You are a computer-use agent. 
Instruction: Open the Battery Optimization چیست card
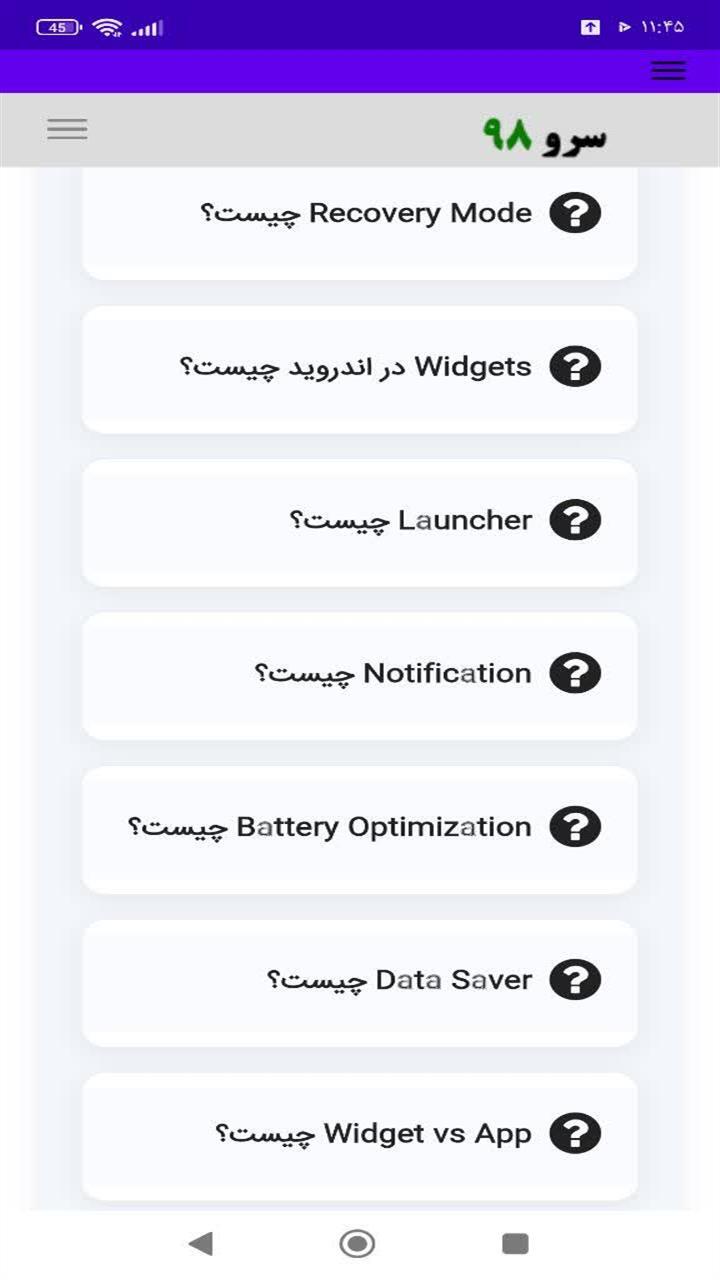pos(360,830)
